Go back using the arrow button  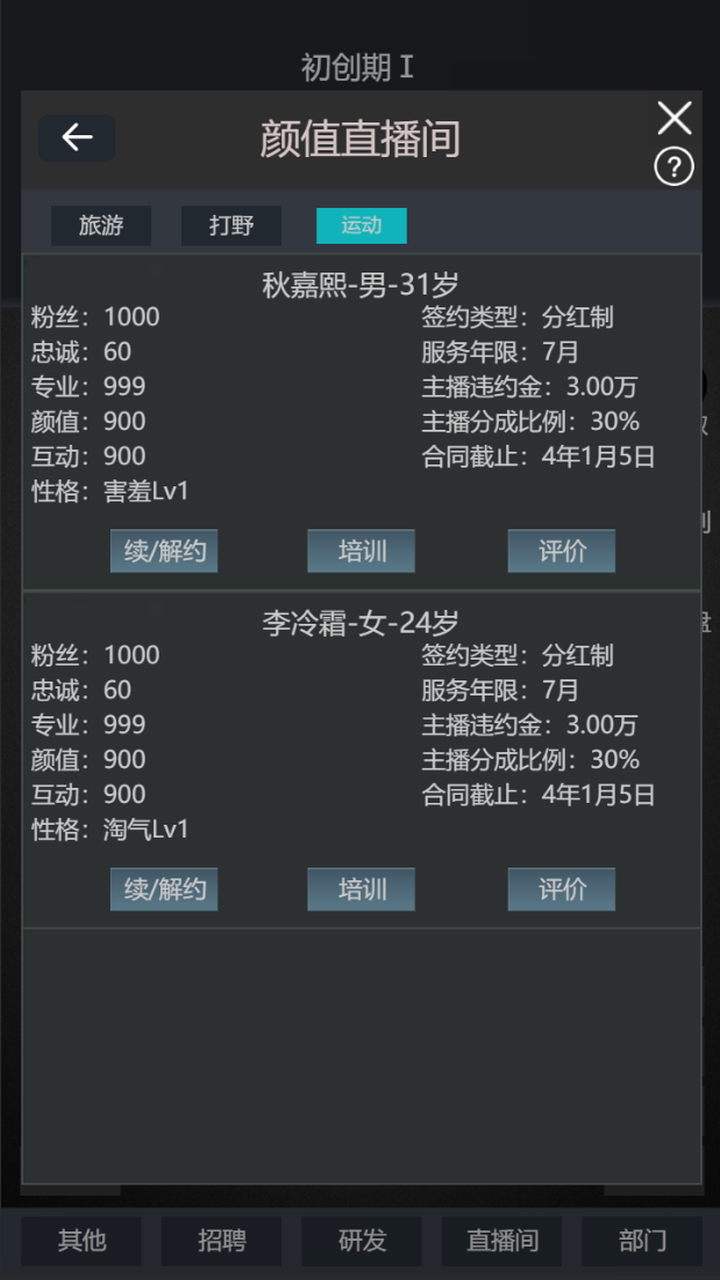(77, 138)
